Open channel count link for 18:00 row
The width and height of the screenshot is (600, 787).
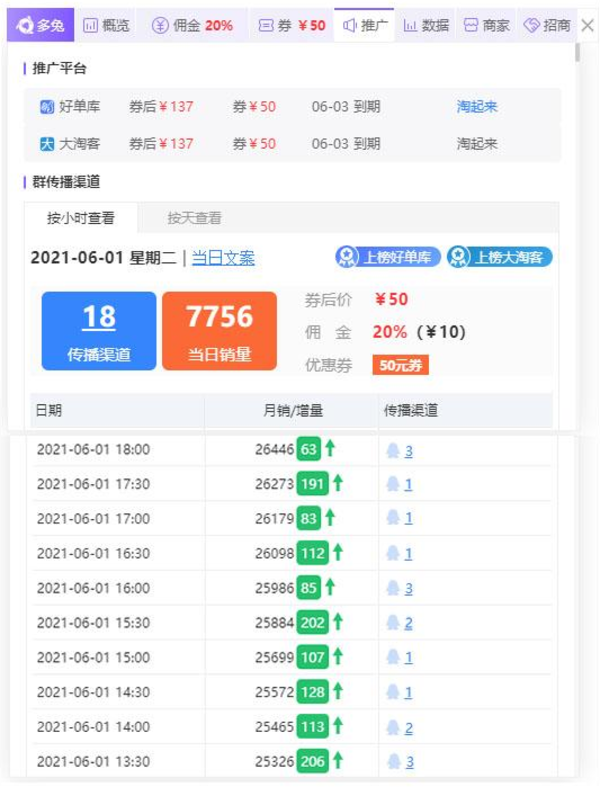[408, 451]
